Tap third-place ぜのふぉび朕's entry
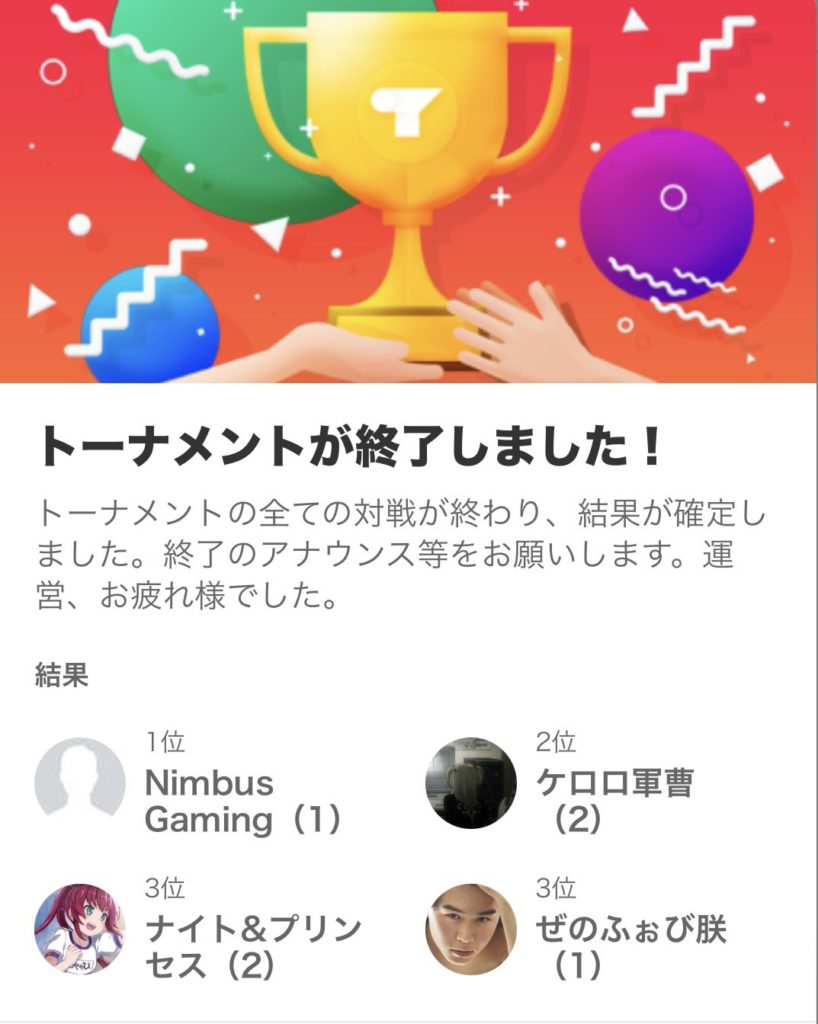The height and width of the screenshot is (1024, 818). pyautogui.click(x=630, y=945)
